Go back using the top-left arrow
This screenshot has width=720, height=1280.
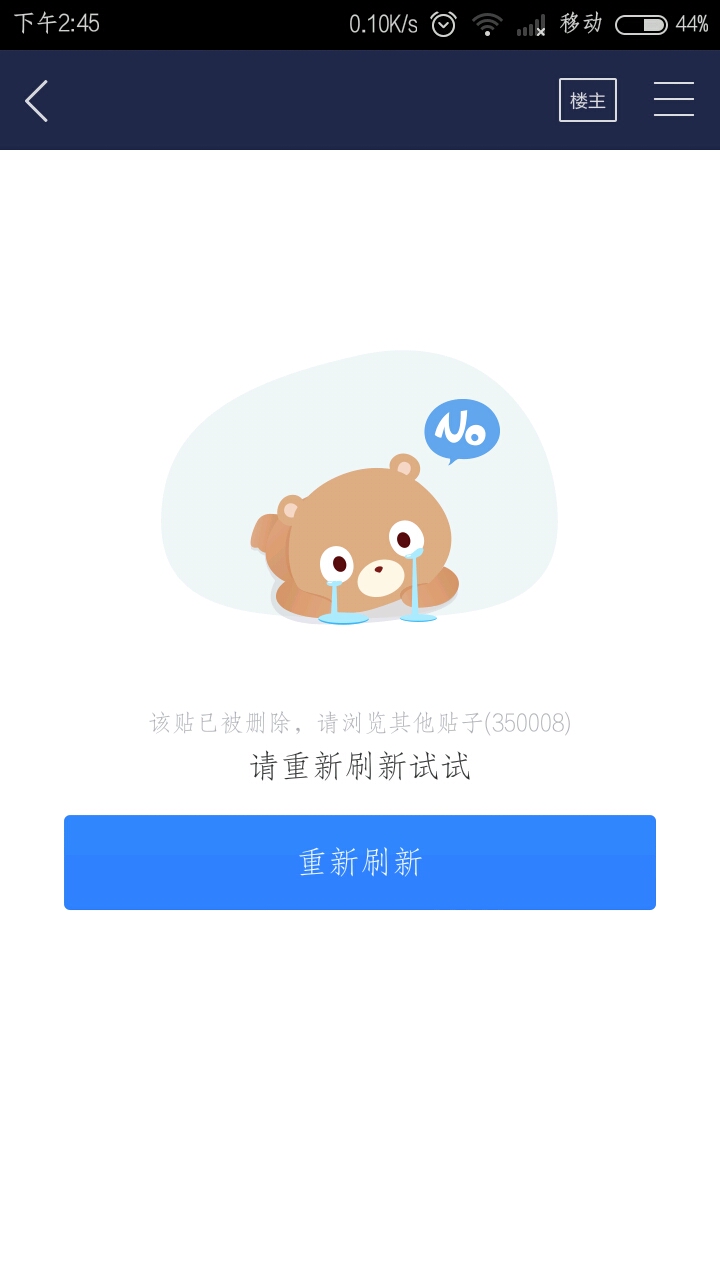[37, 101]
